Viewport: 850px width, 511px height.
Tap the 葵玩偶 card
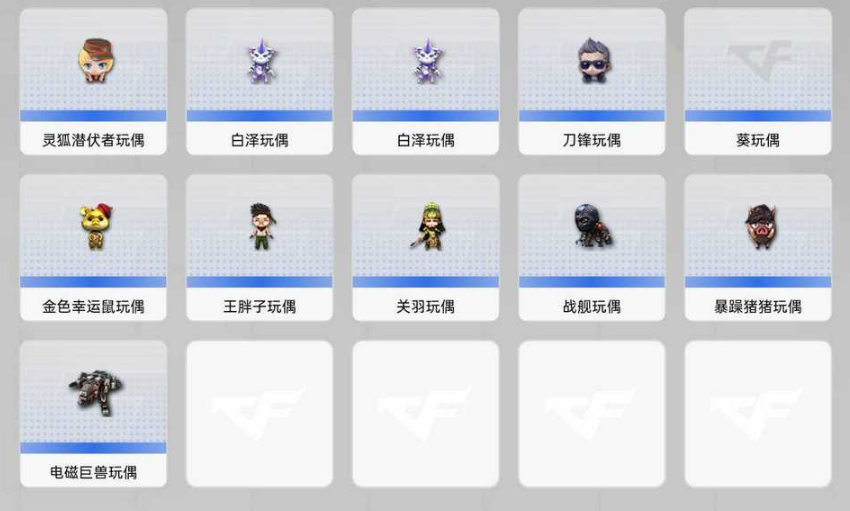[x=757, y=82]
